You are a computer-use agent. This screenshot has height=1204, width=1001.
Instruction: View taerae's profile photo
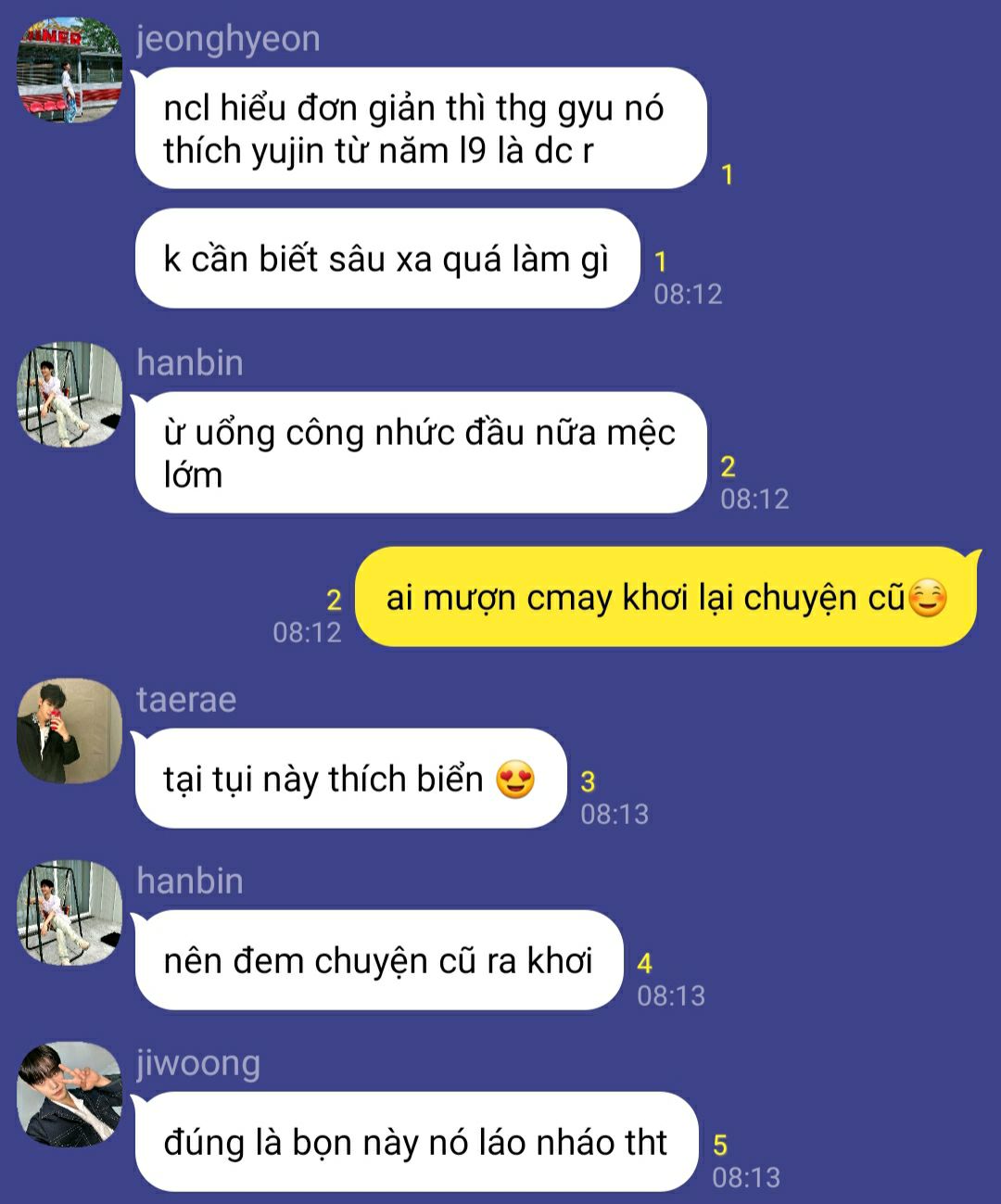(70, 730)
